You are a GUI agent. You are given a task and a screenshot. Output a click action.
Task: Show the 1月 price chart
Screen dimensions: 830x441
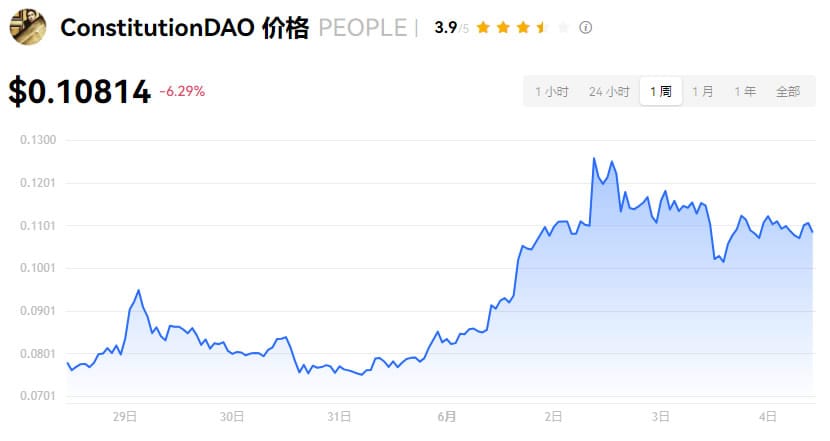point(703,91)
